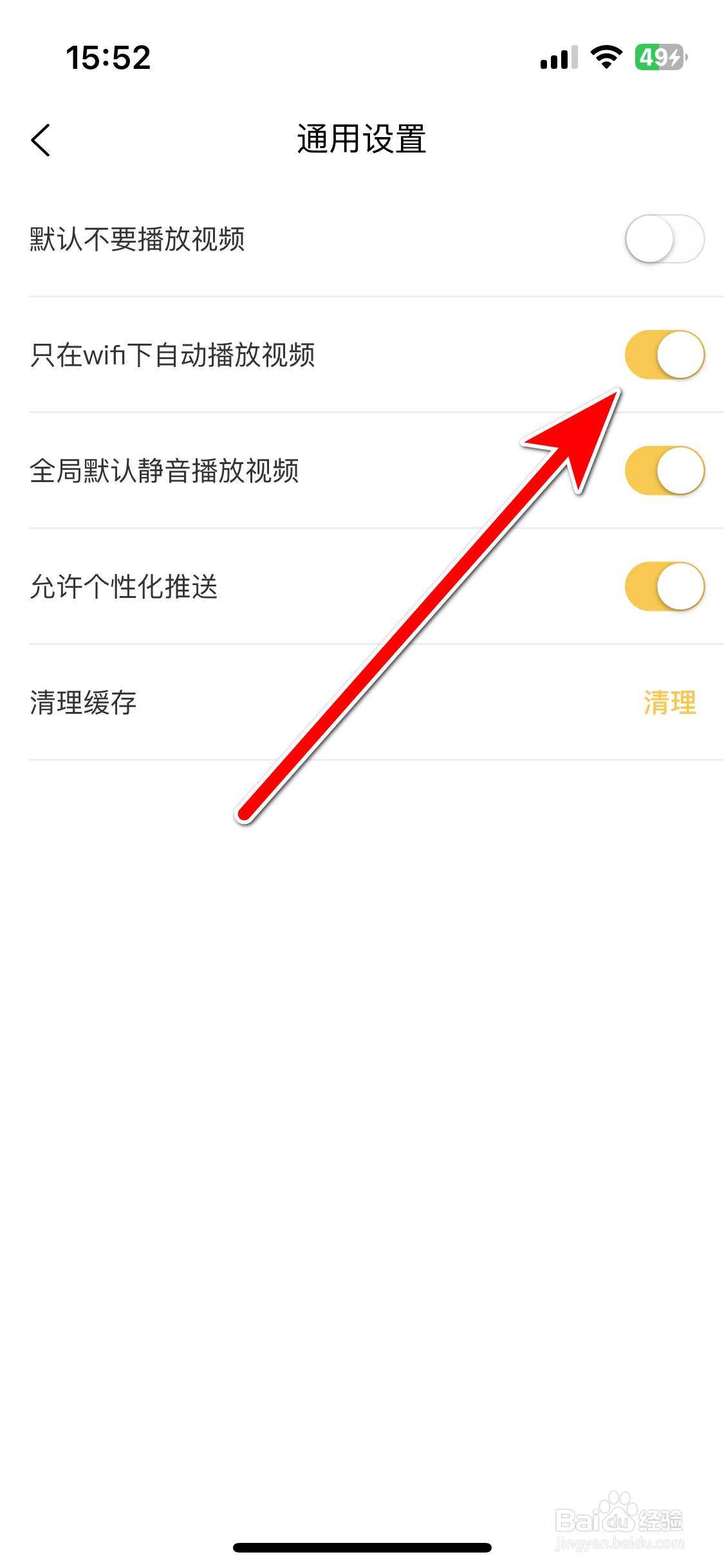Turn off 全局默认静音播放视频
Screen dimensions: 724x1568
(664, 471)
